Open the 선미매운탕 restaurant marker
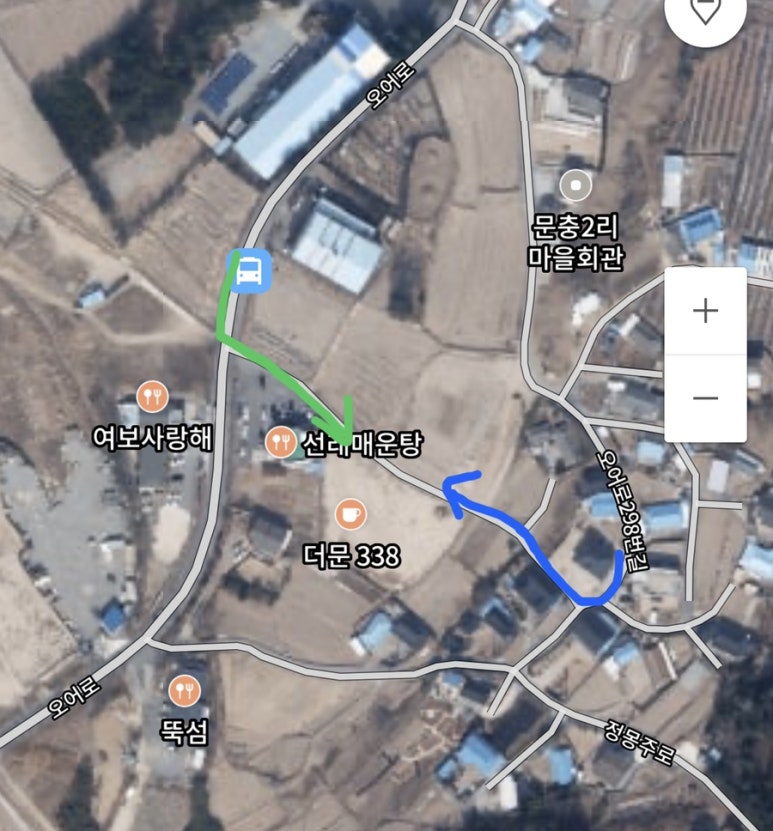This screenshot has height=831, width=773. 279,440
